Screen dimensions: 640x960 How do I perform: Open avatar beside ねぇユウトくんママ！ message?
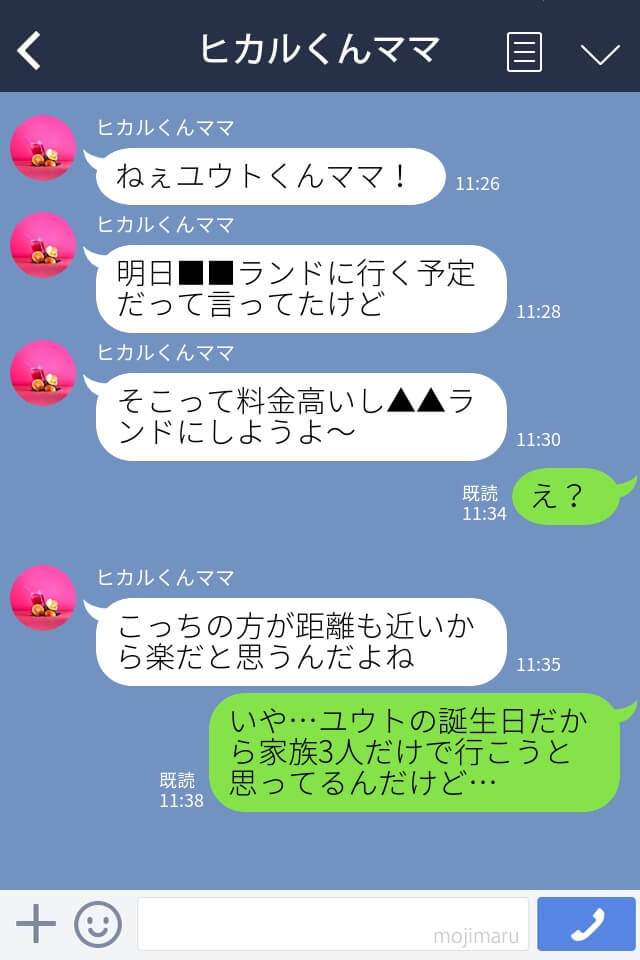coord(43,149)
